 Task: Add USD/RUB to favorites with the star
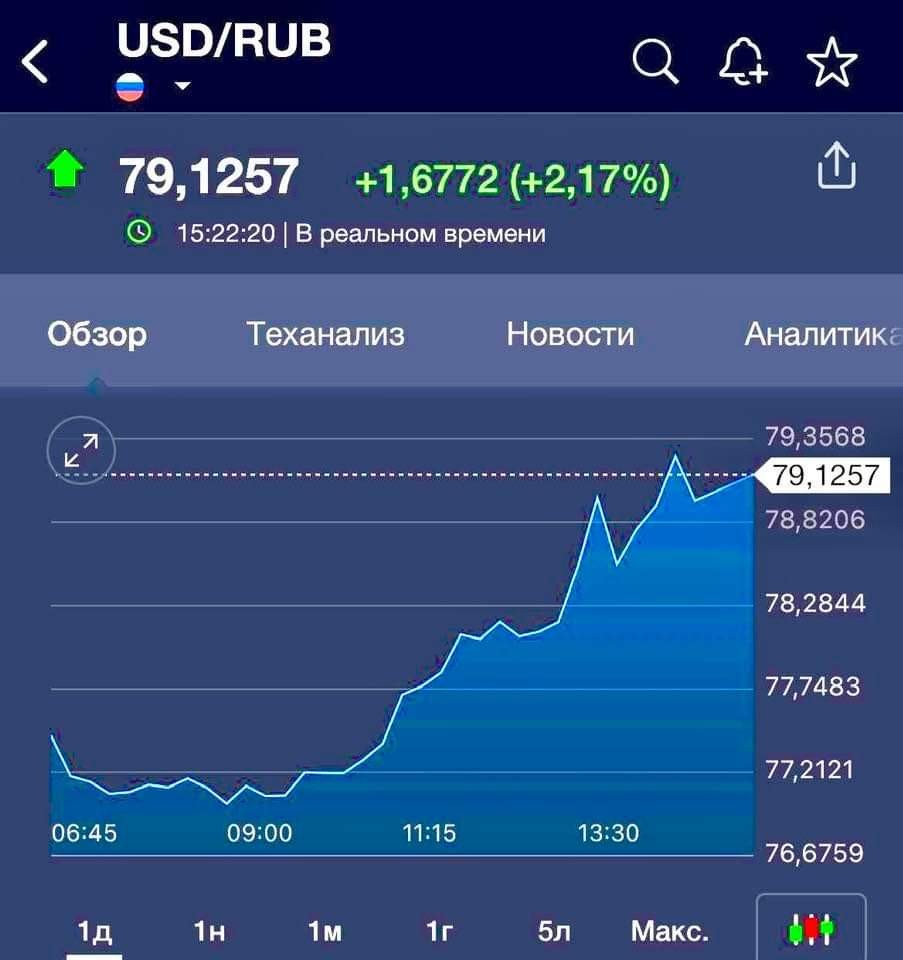click(832, 64)
